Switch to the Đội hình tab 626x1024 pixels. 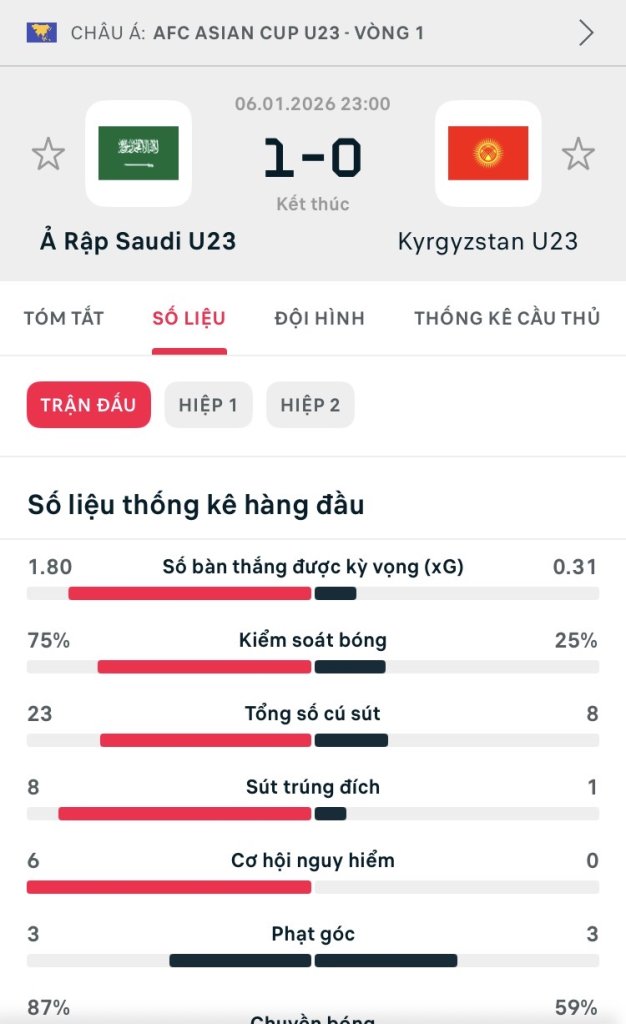[319, 319]
